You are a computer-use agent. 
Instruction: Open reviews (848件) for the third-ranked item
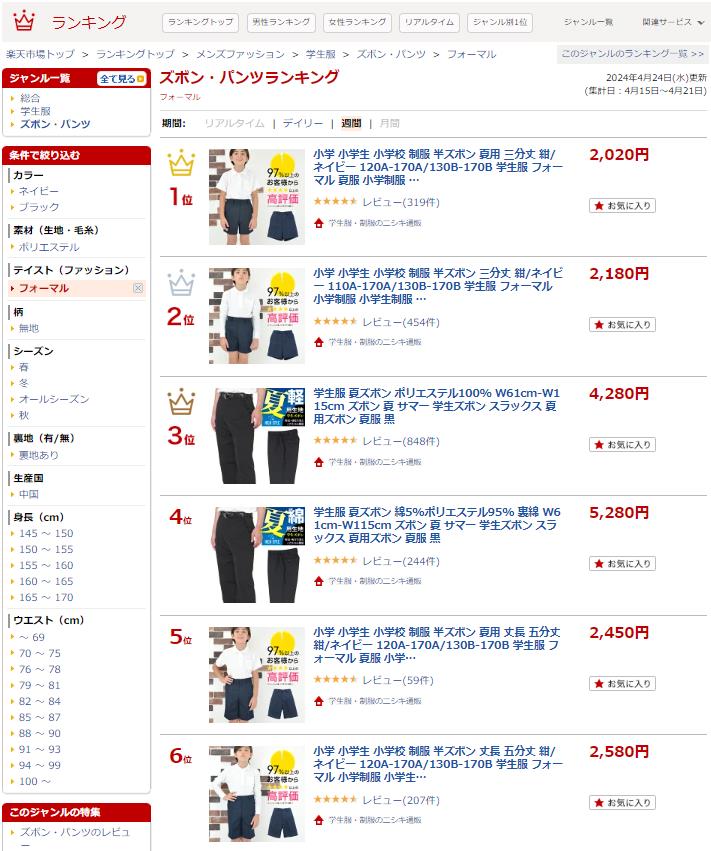[400, 441]
